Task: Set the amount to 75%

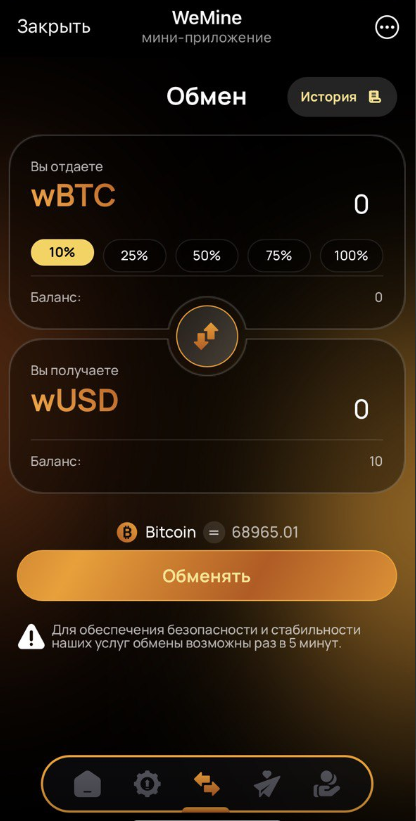Action: pyautogui.click(x=279, y=256)
